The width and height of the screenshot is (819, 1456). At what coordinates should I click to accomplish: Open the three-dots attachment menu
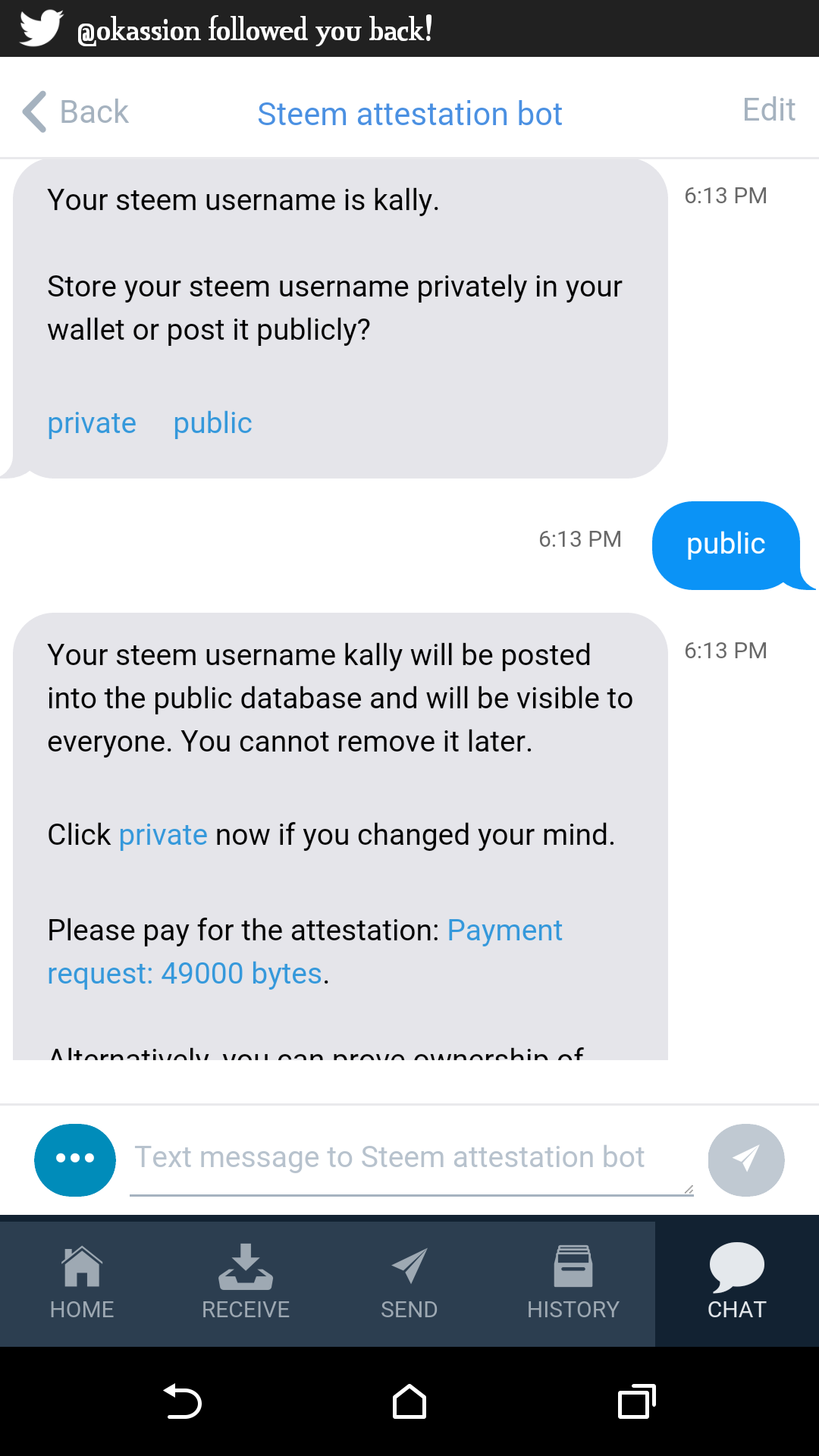click(x=75, y=1159)
